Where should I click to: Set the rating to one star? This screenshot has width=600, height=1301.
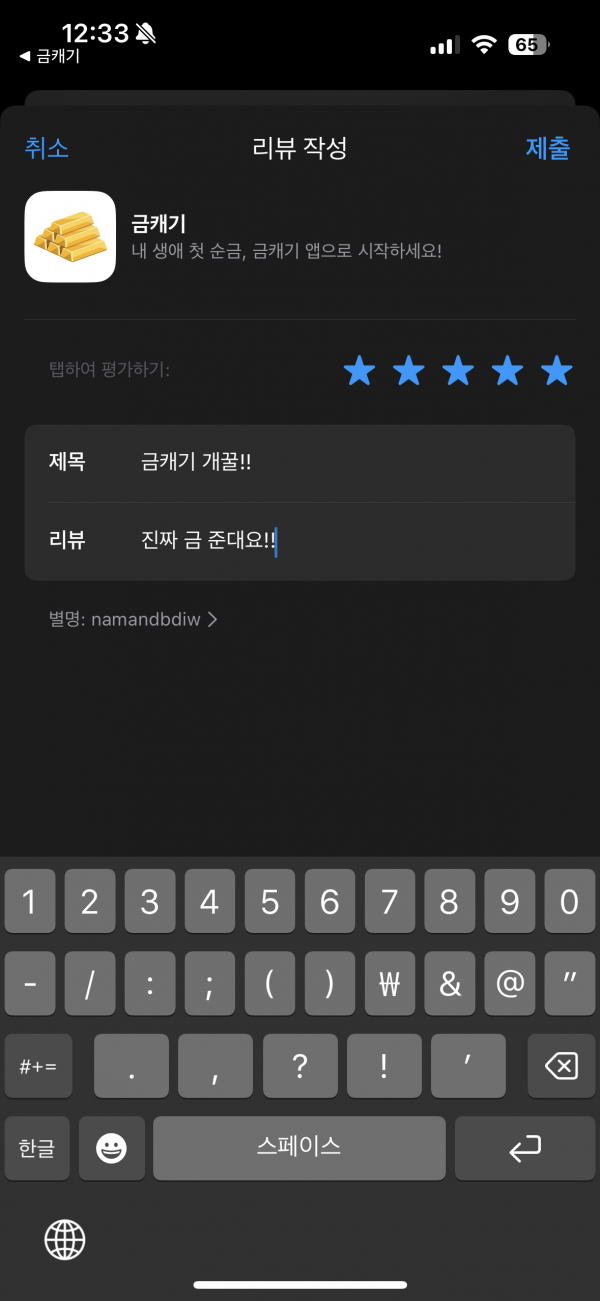359,371
